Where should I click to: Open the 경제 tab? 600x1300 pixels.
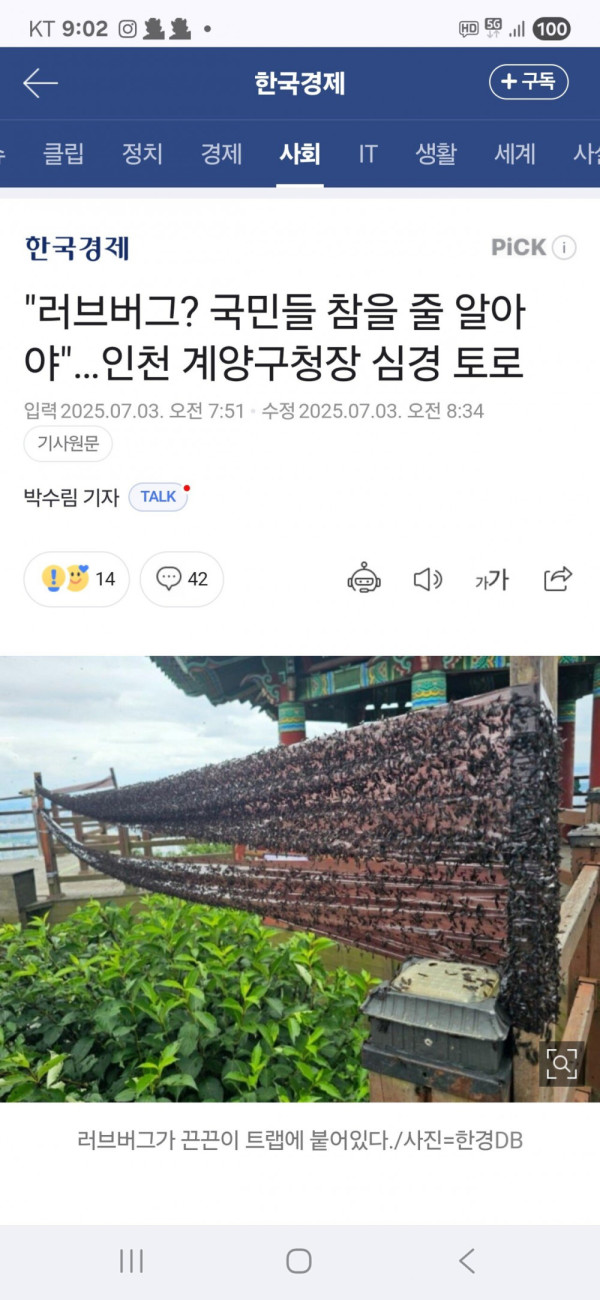221,154
